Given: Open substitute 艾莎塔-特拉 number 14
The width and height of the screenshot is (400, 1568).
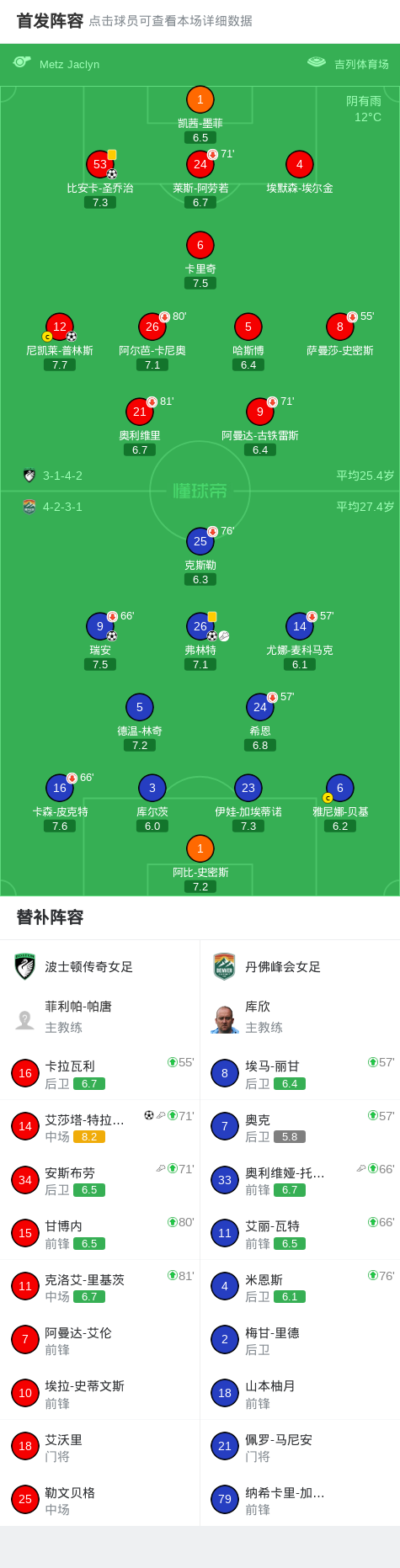Looking at the screenshot, I should coord(100,1126).
